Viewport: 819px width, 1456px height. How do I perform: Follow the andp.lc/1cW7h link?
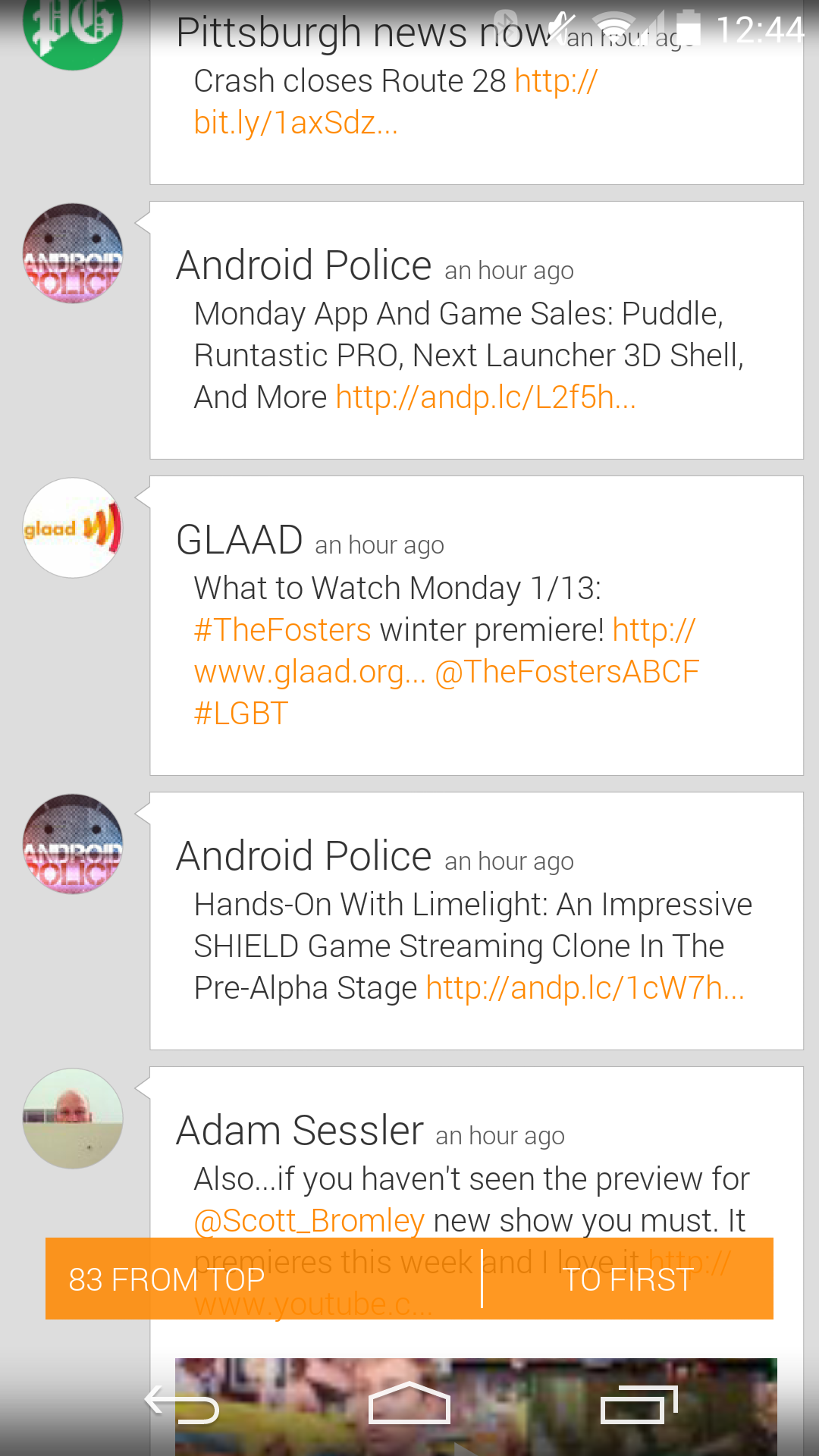pyautogui.click(x=585, y=988)
